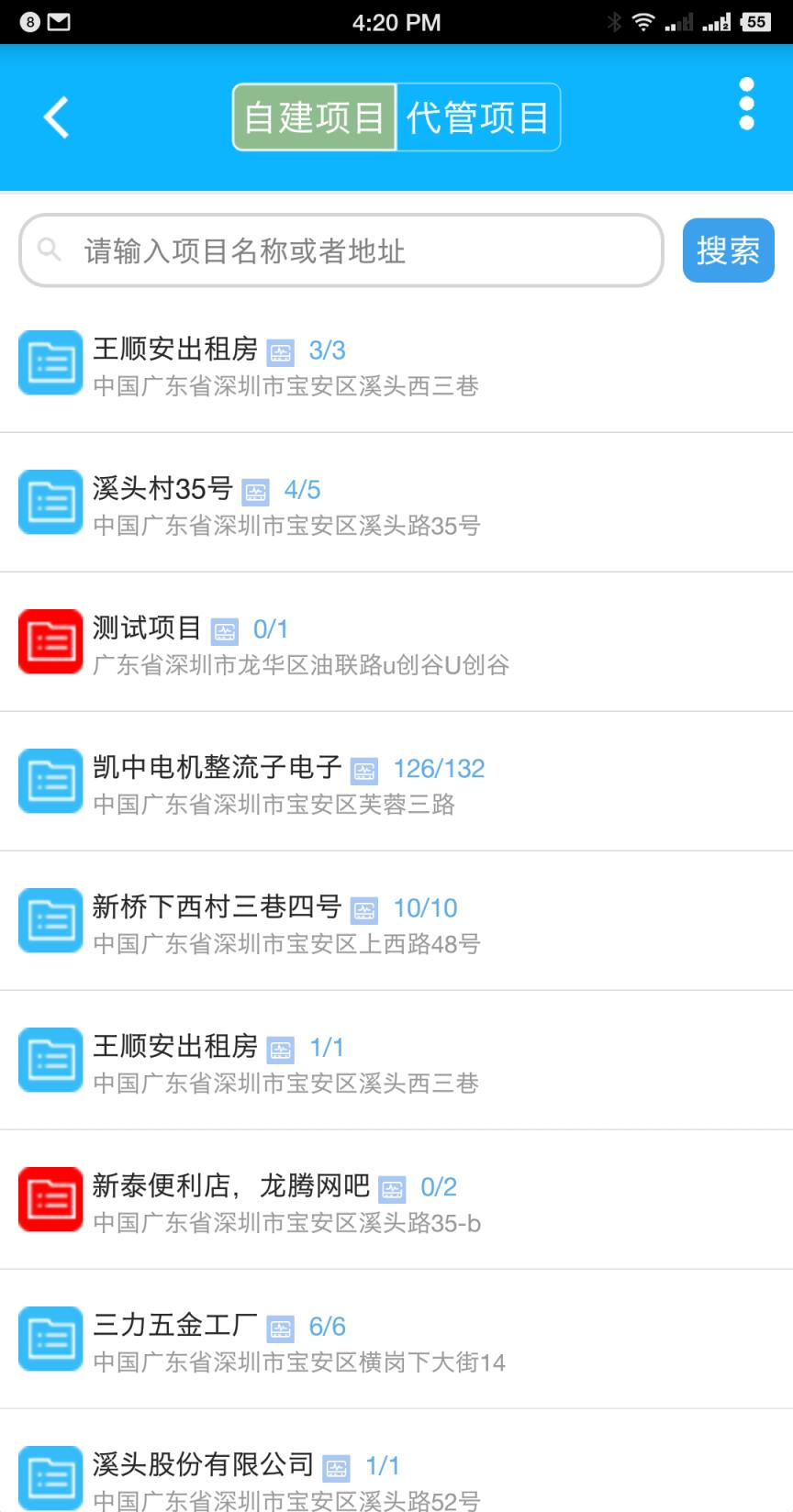Click the back arrow to go back
793x1512 pixels.
(x=55, y=117)
